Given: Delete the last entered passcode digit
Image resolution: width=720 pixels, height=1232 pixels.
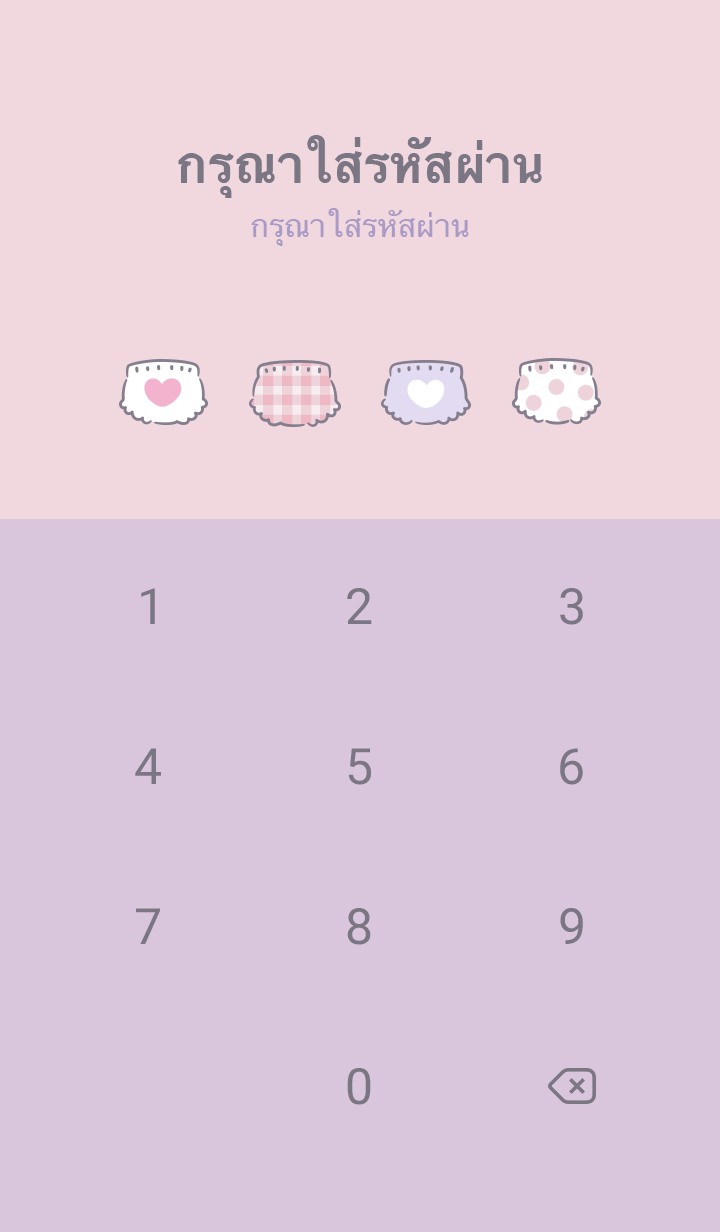Looking at the screenshot, I should click(x=572, y=1086).
